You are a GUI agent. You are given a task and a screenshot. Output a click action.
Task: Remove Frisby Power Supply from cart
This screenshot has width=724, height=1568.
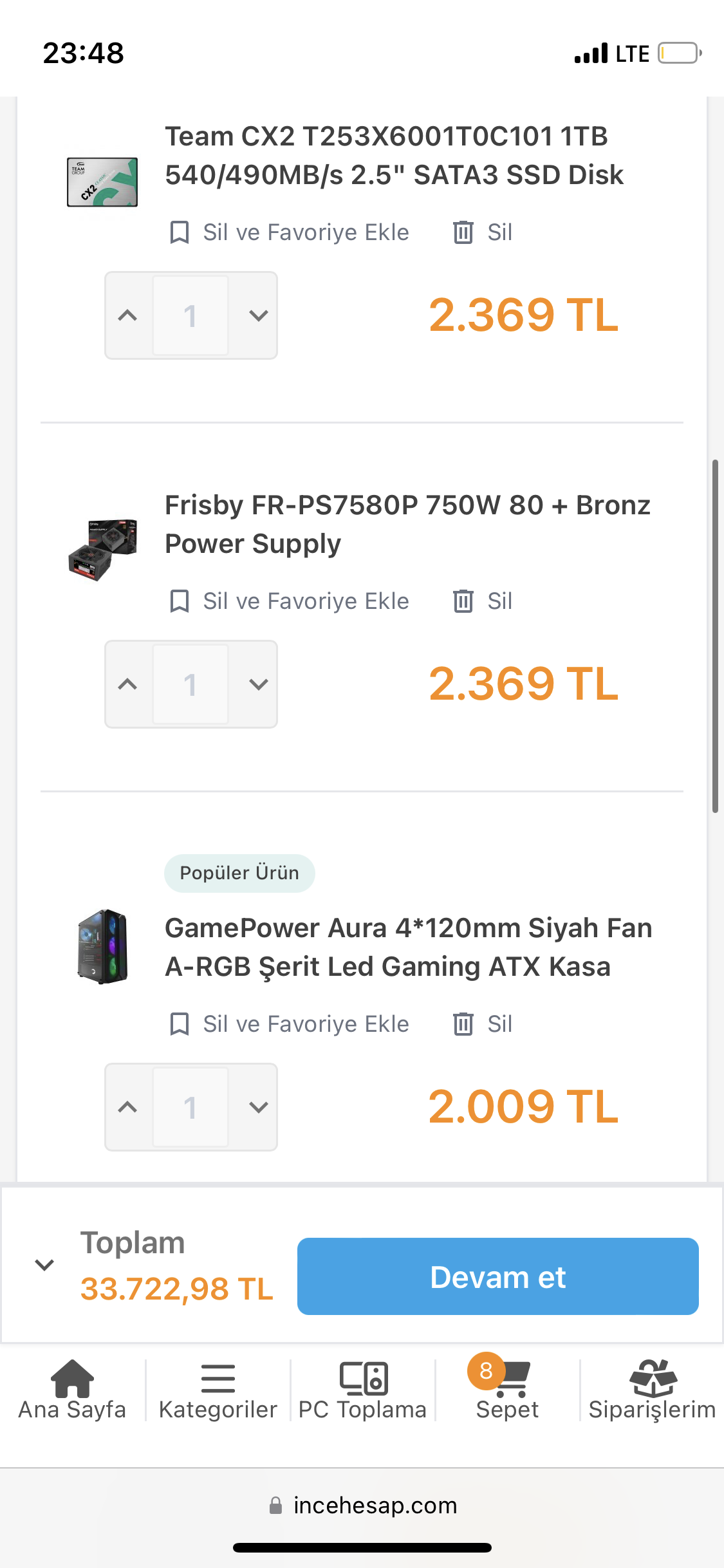coord(483,601)
